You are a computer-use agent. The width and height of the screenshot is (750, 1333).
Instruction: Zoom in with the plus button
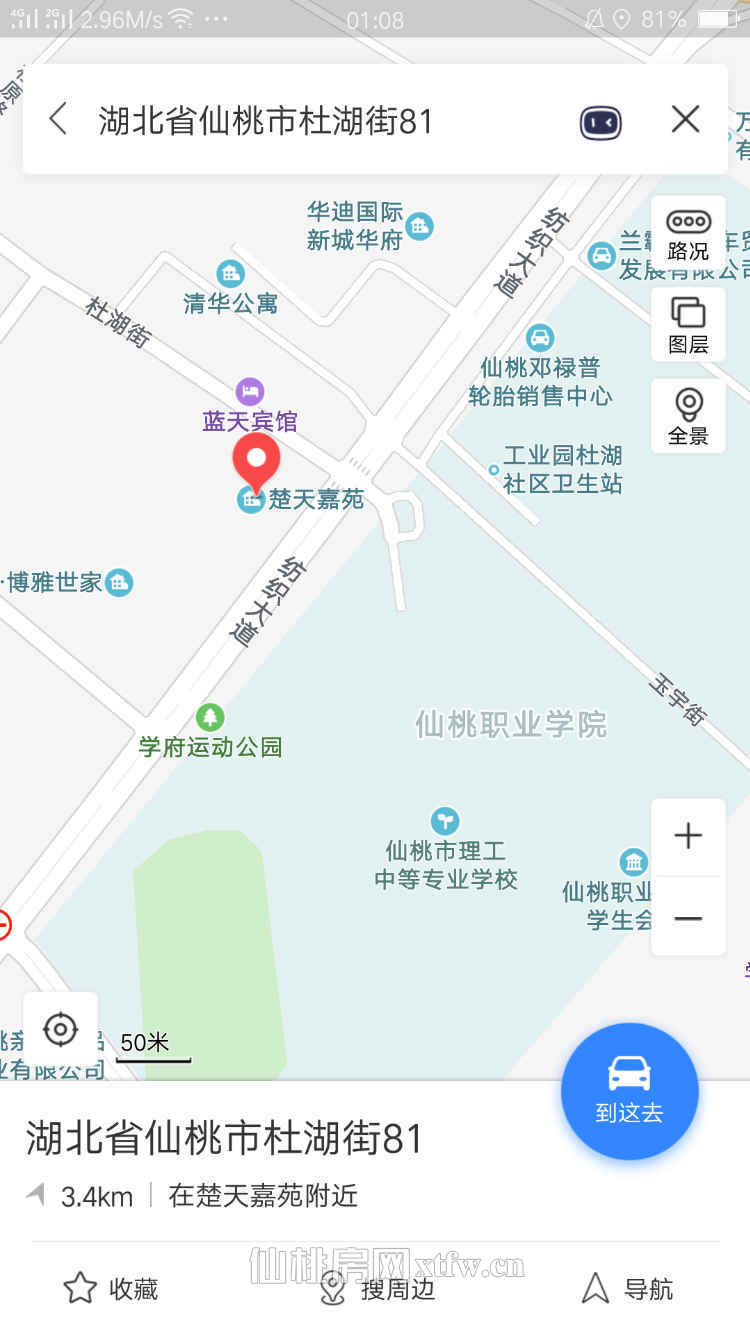pos(688,836)
